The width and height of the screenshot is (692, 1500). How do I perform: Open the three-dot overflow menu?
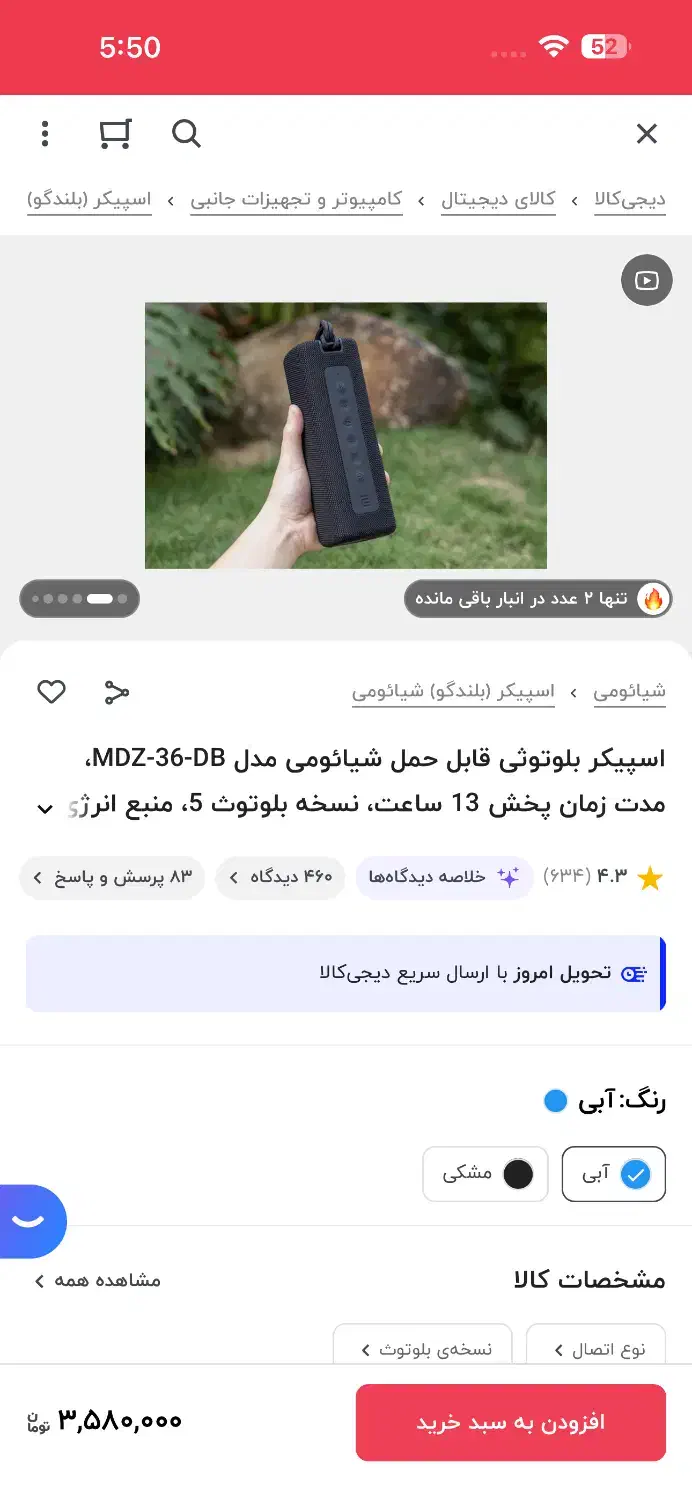pyautogui.click(x=45, y=133)
